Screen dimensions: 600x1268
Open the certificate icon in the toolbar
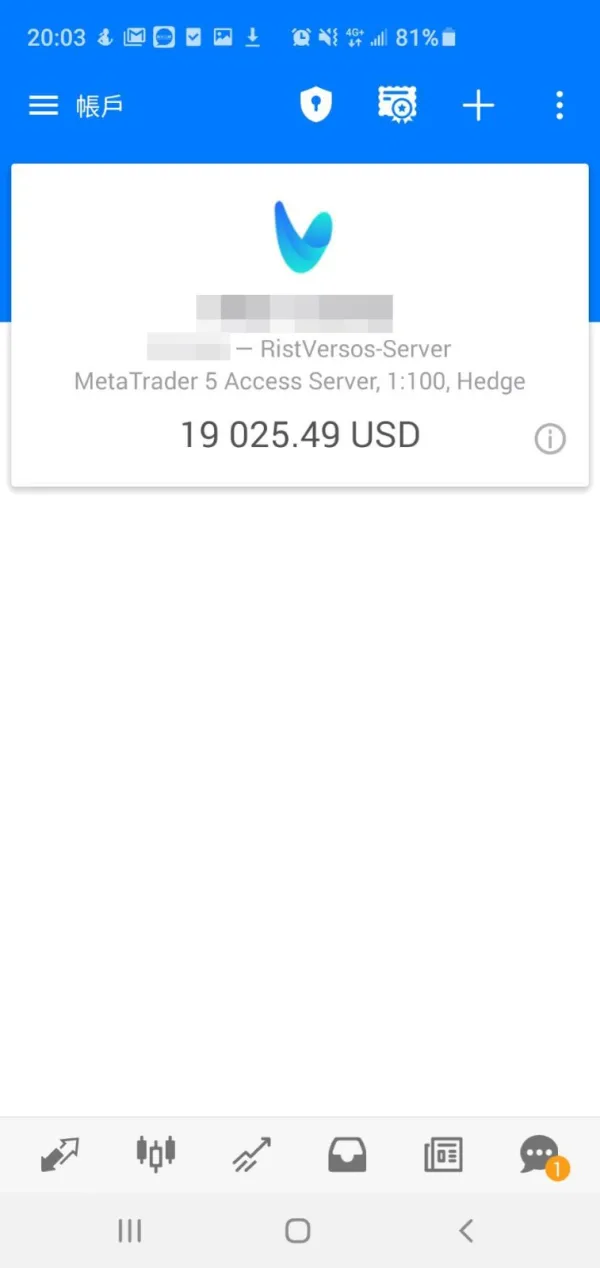(x=397, y=105)
